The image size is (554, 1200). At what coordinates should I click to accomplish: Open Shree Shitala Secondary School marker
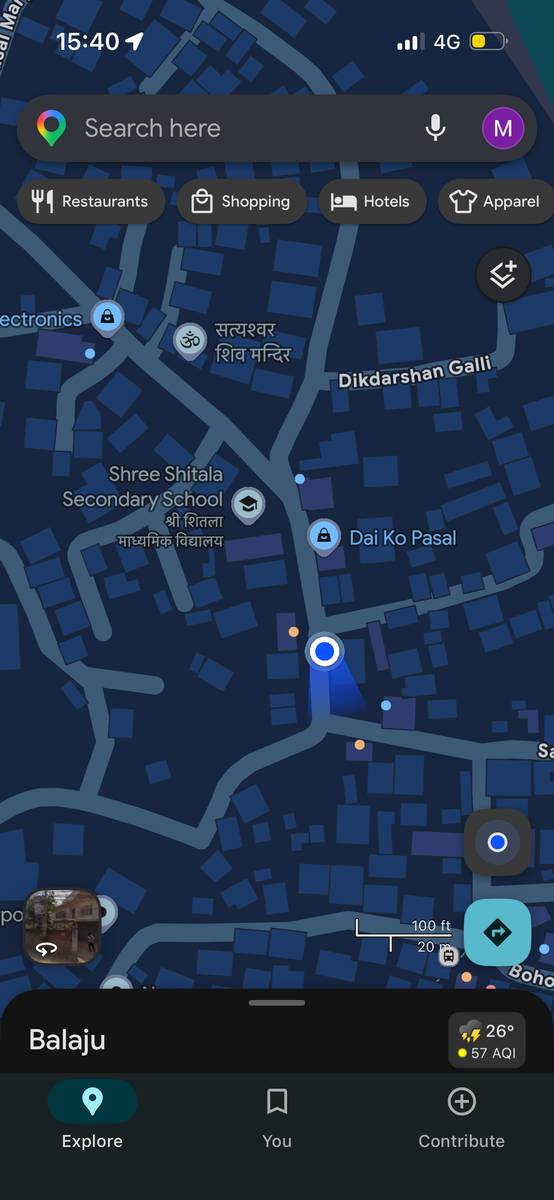[248, 505]
